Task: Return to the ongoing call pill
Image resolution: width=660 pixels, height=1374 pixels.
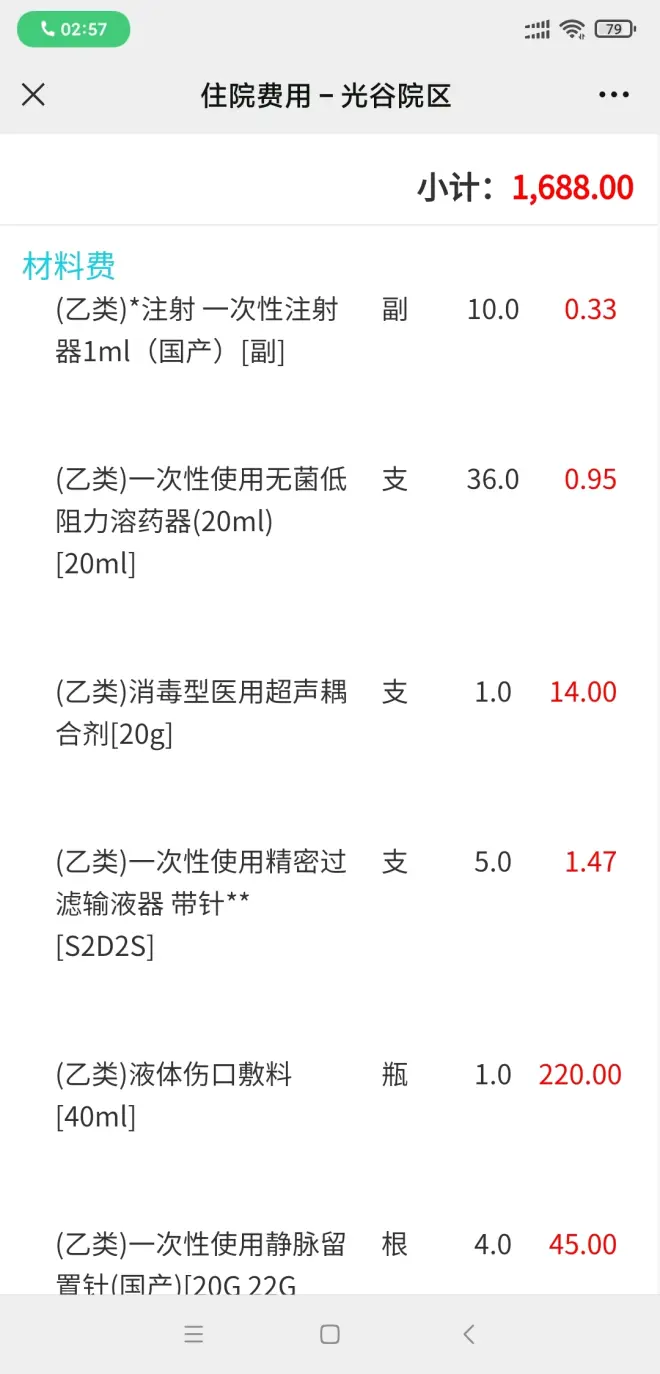Action: tap(74, 29)
